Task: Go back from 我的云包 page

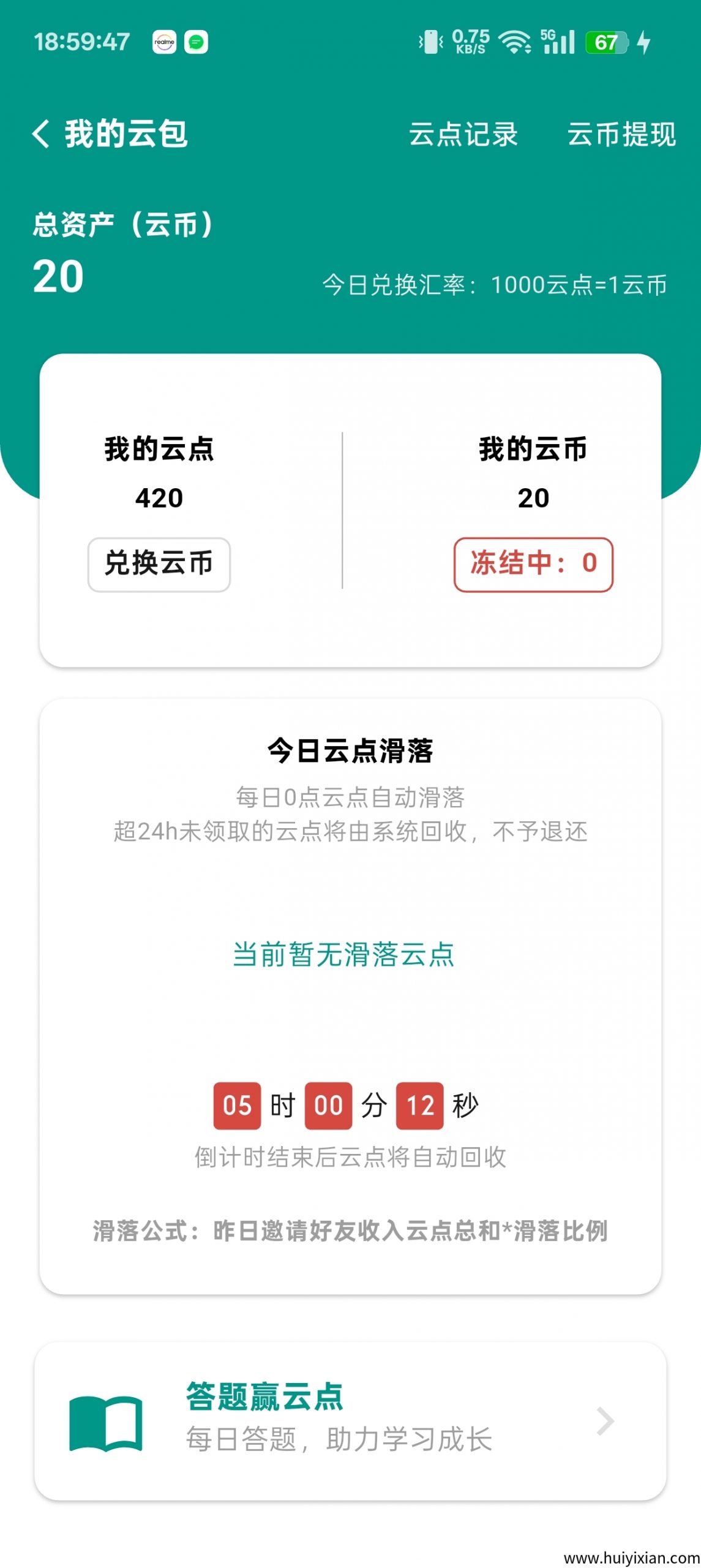Action: 42,134
